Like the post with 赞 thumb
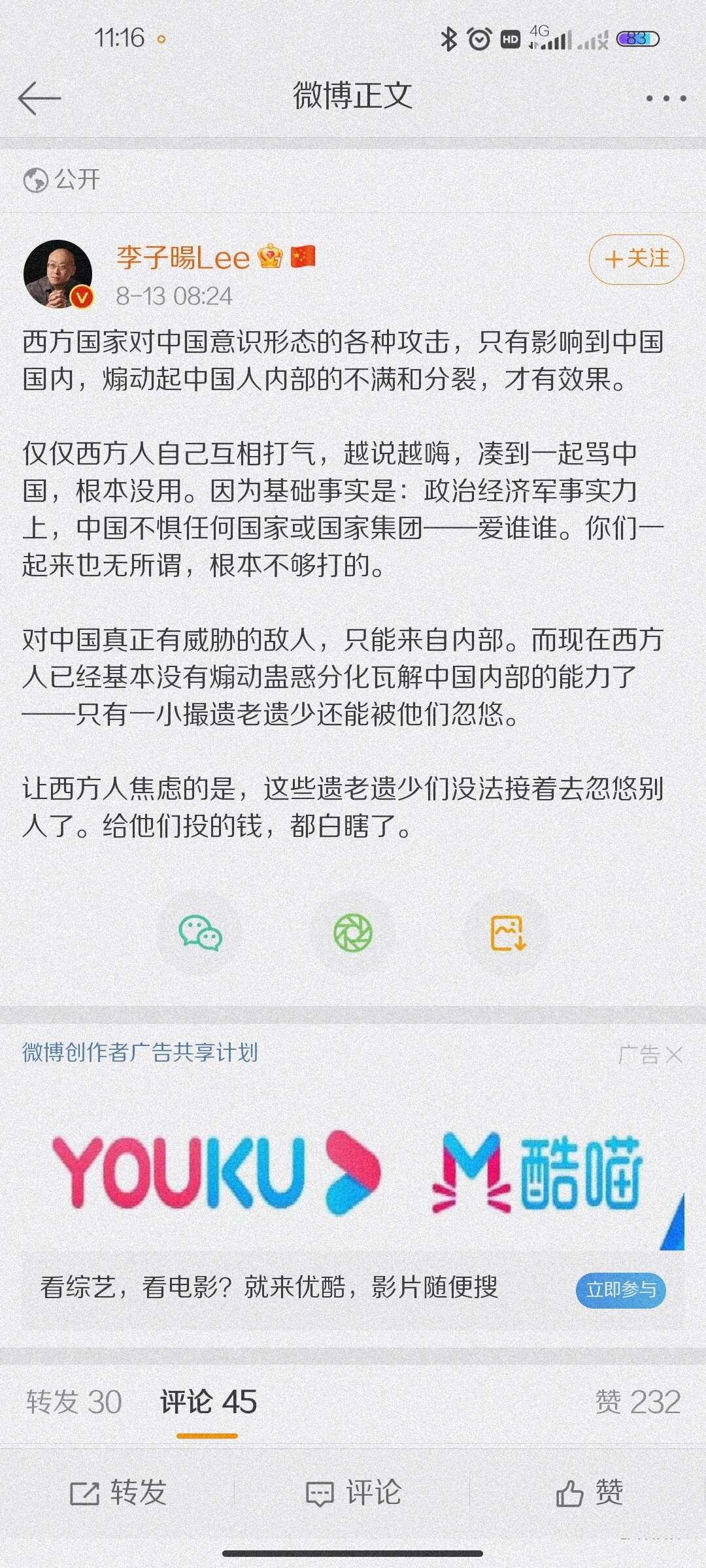Image resolution: width=706 pixels, height=1568 pixels. coord(588,1494)
